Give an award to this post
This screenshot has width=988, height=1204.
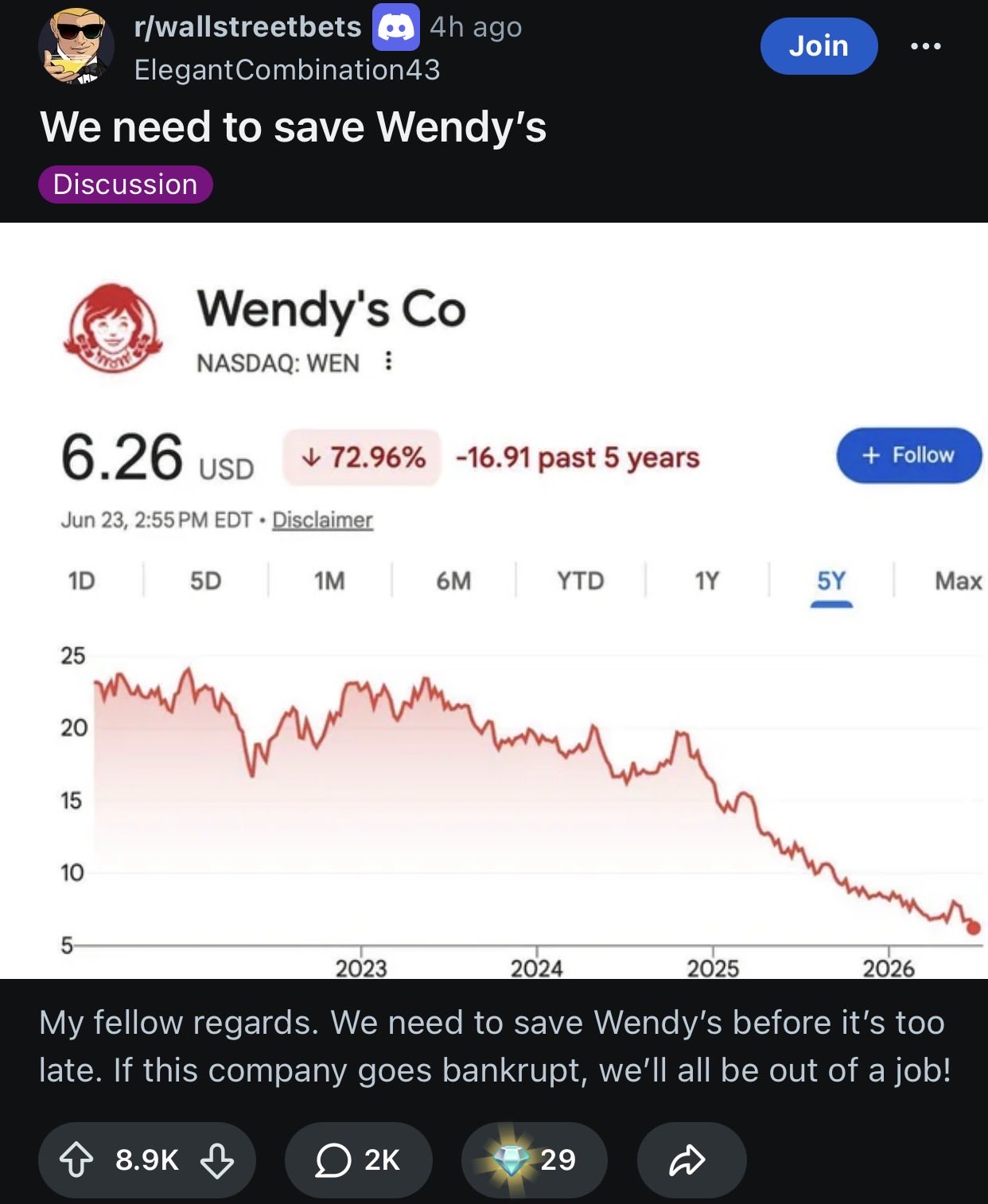pos(534,1159)
